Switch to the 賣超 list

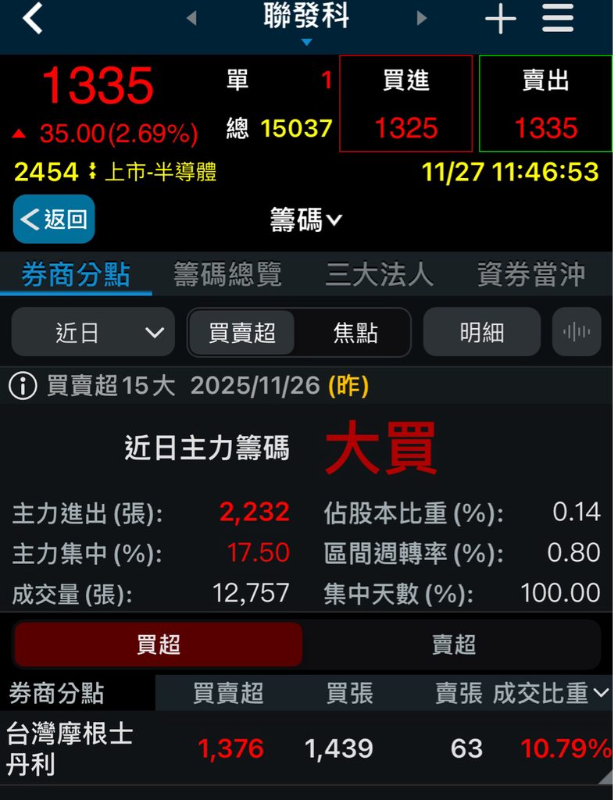[x=454, y=645]
